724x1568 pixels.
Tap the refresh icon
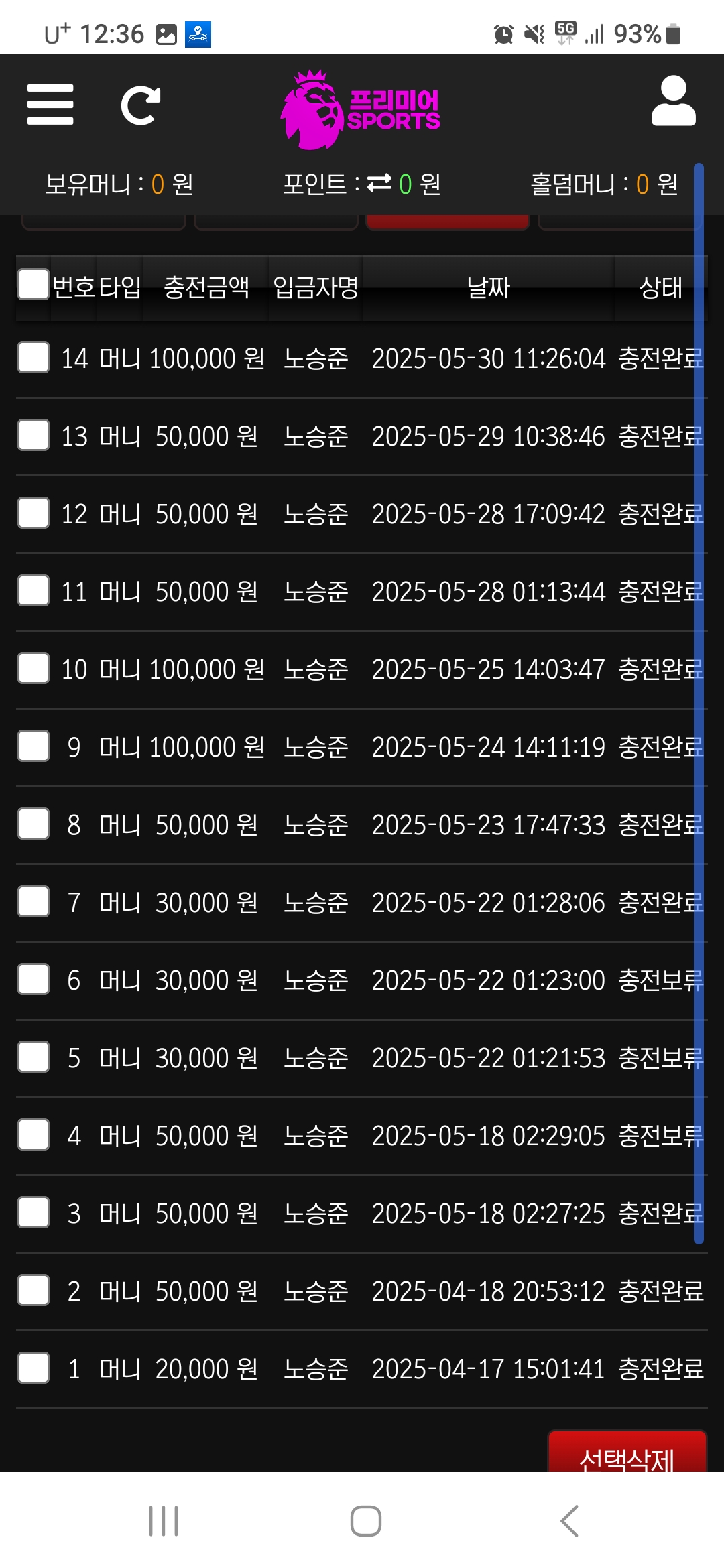pyautogui.click(x=141, y=105)
